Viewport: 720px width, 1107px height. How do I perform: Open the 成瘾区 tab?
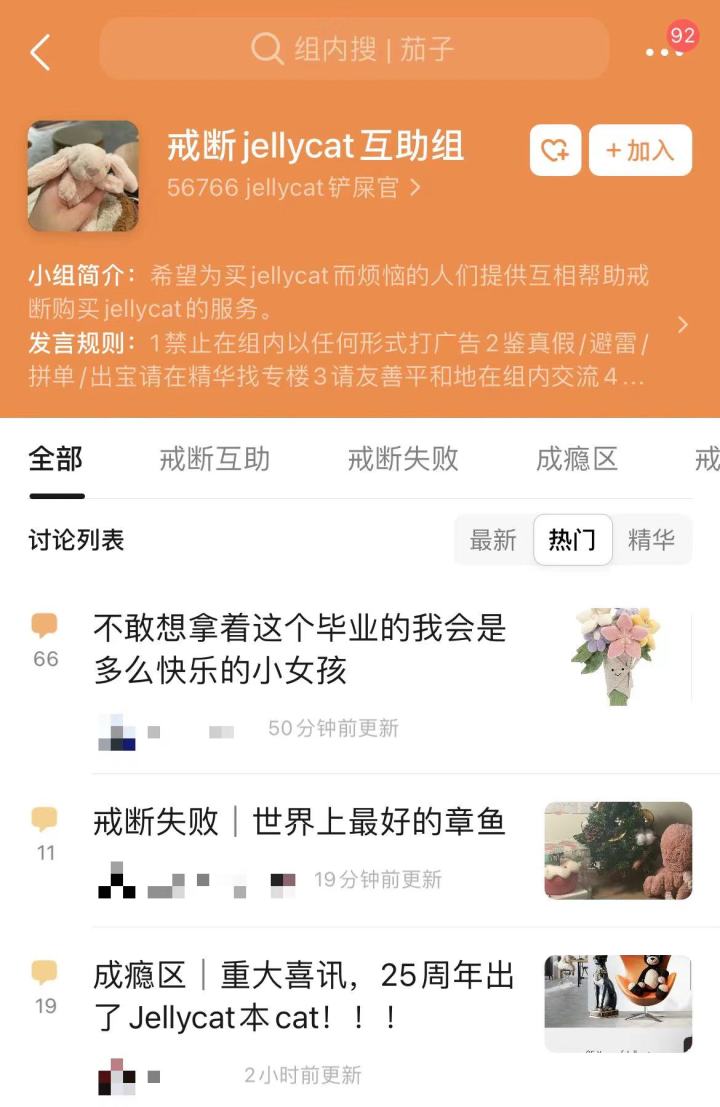[x=577, y=460]
